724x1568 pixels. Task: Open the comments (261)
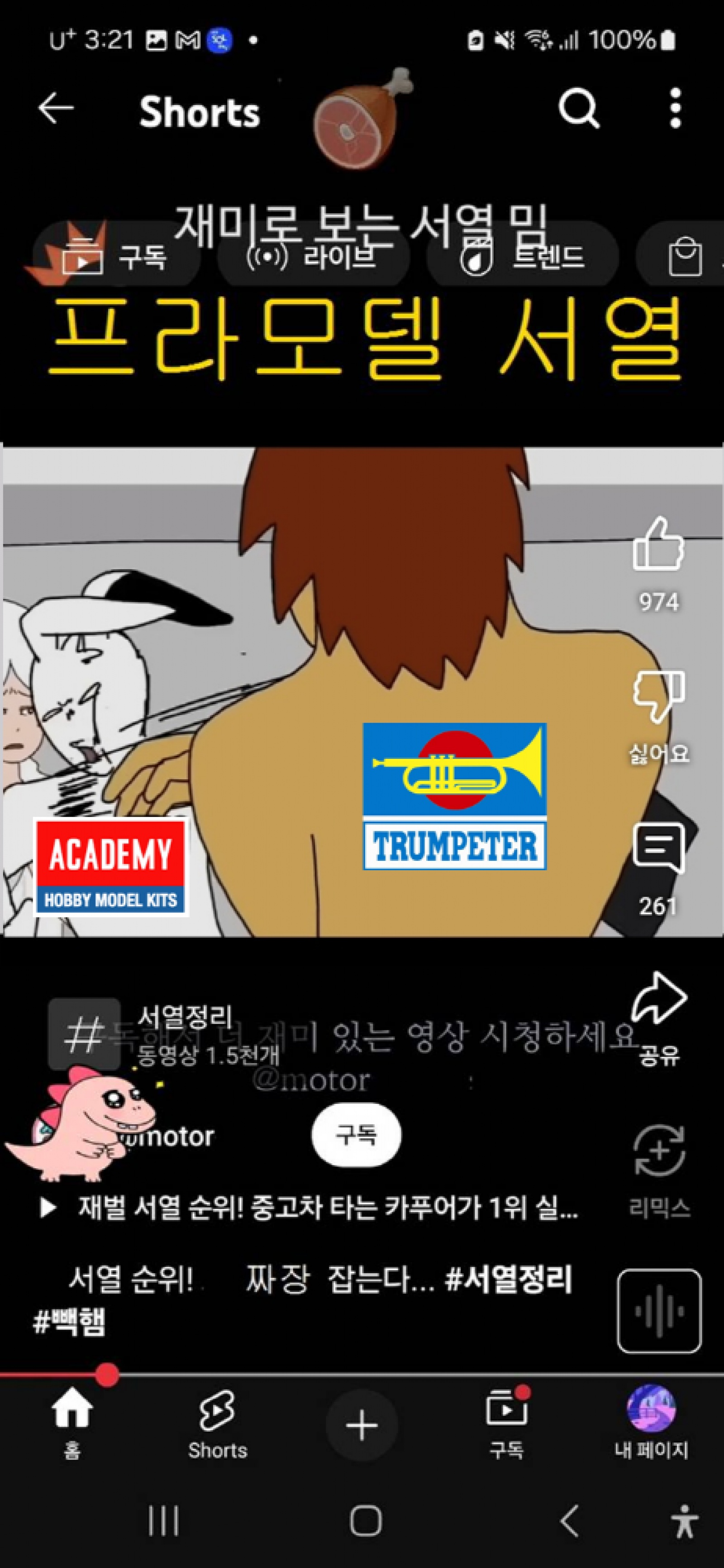(x=658, y=850)
